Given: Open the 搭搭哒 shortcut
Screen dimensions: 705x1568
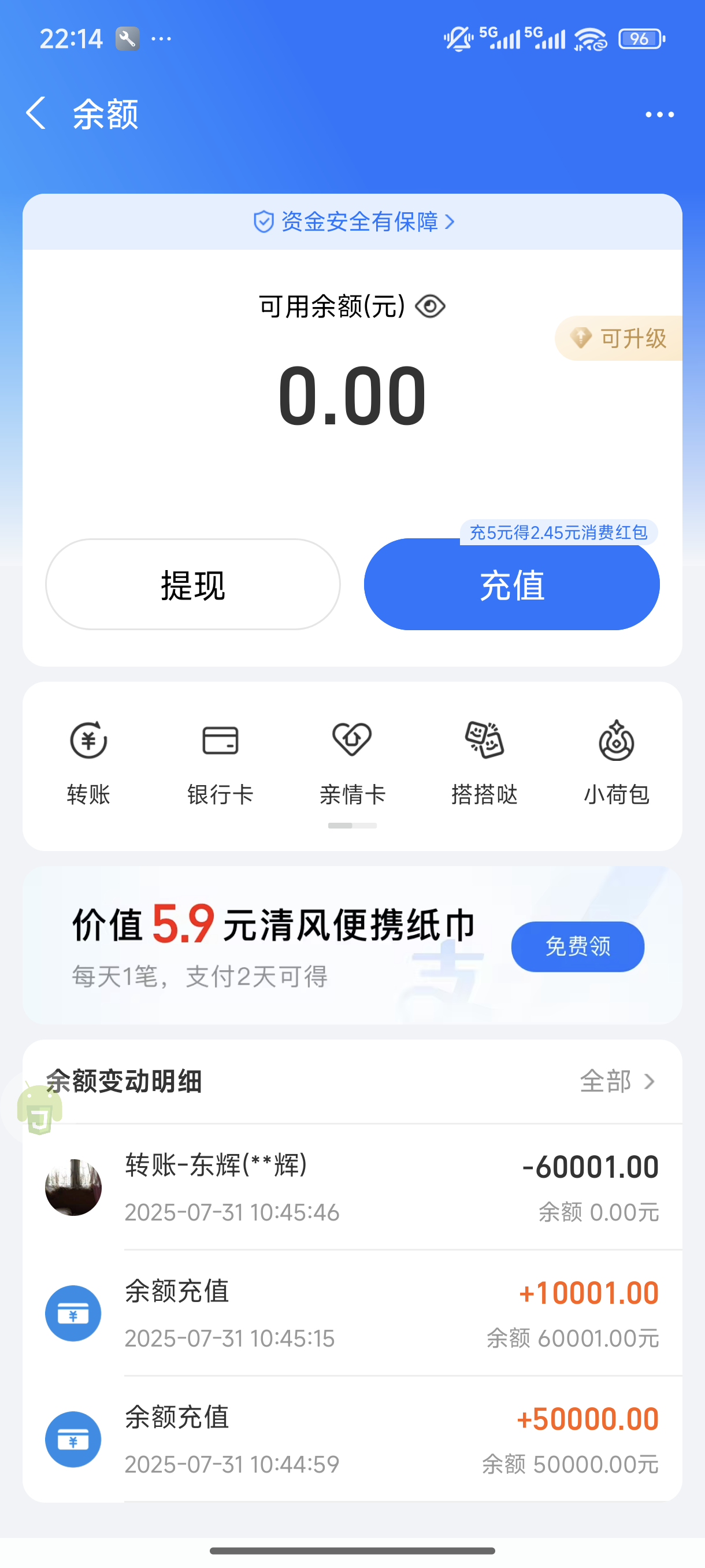Looking at the screenshot, I should (x=484, y=762).
